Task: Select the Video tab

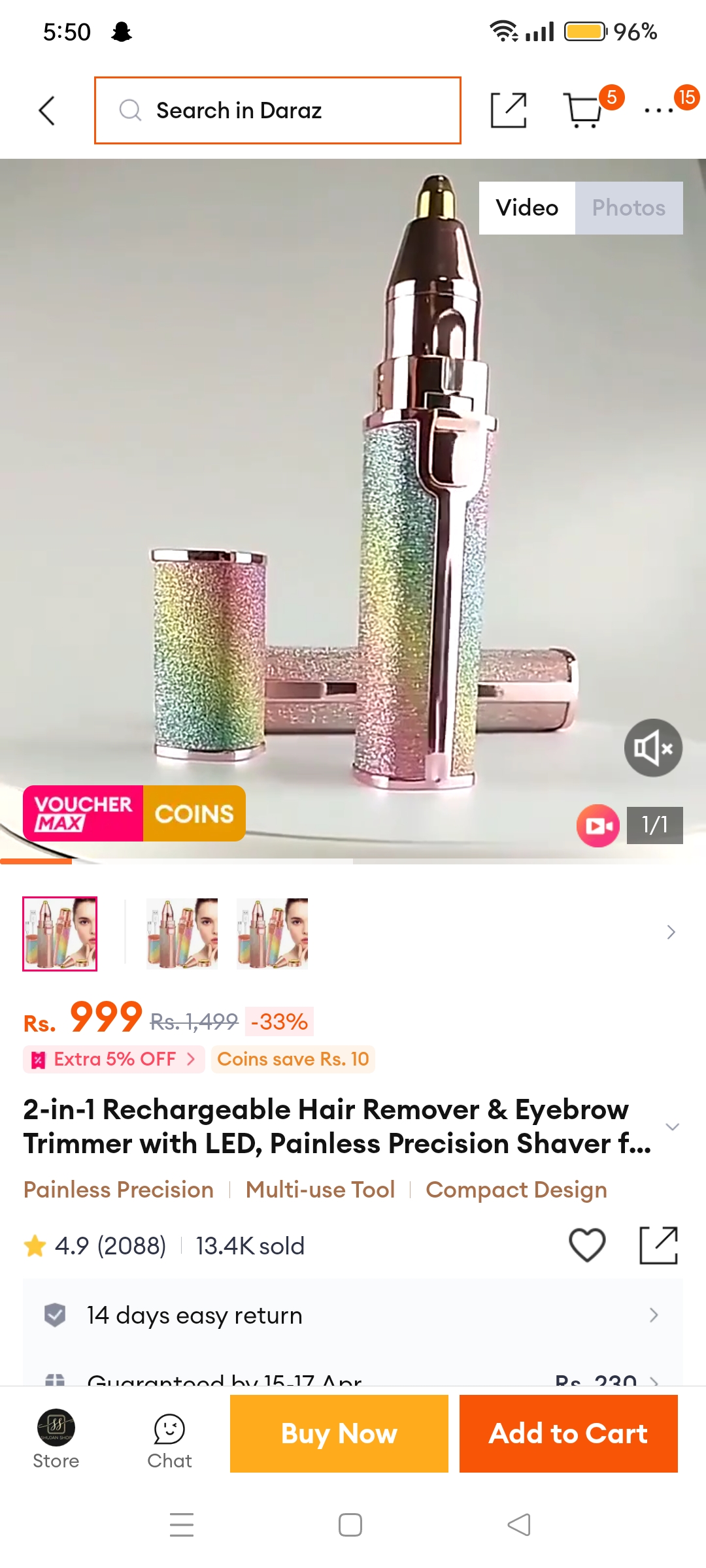Action: point(527,208)
